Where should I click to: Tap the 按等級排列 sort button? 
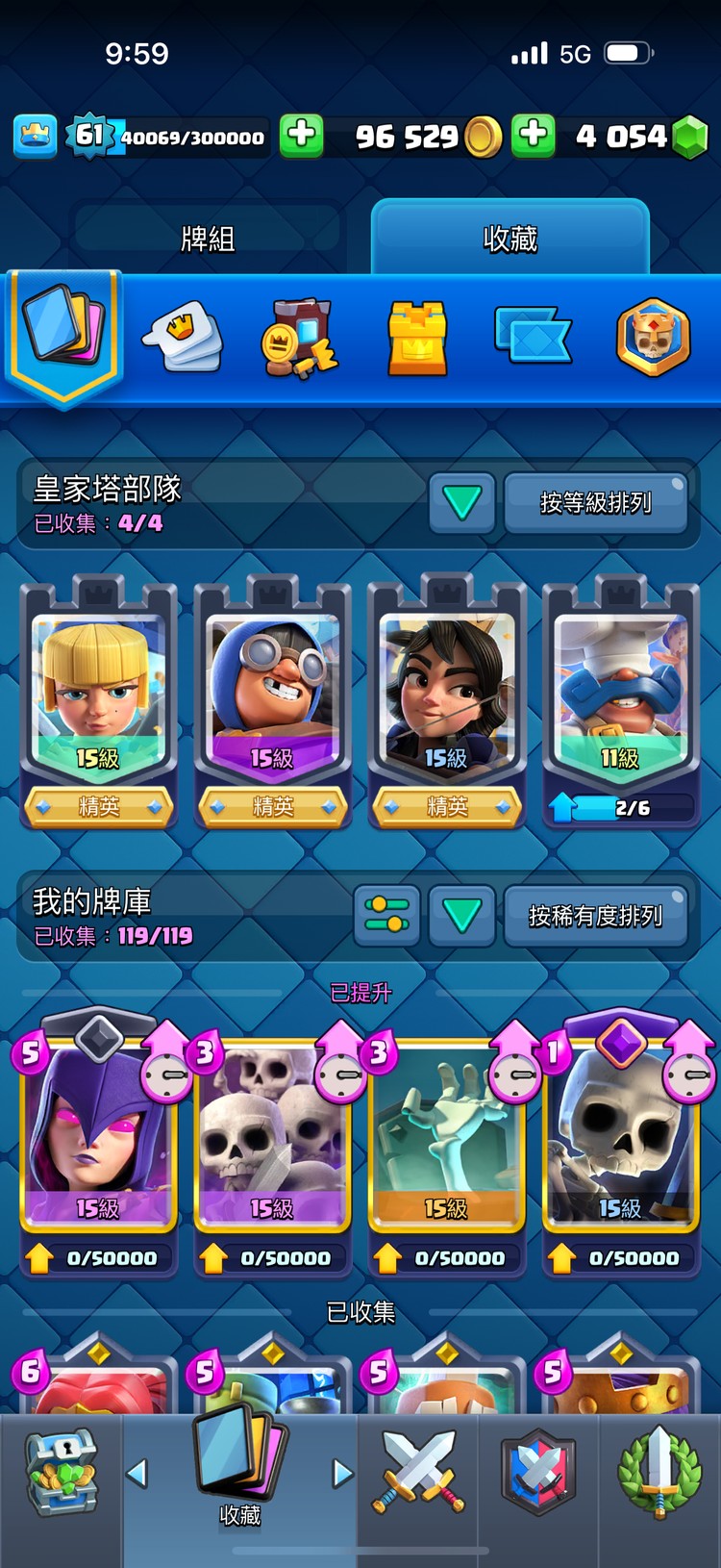point(595,502)
